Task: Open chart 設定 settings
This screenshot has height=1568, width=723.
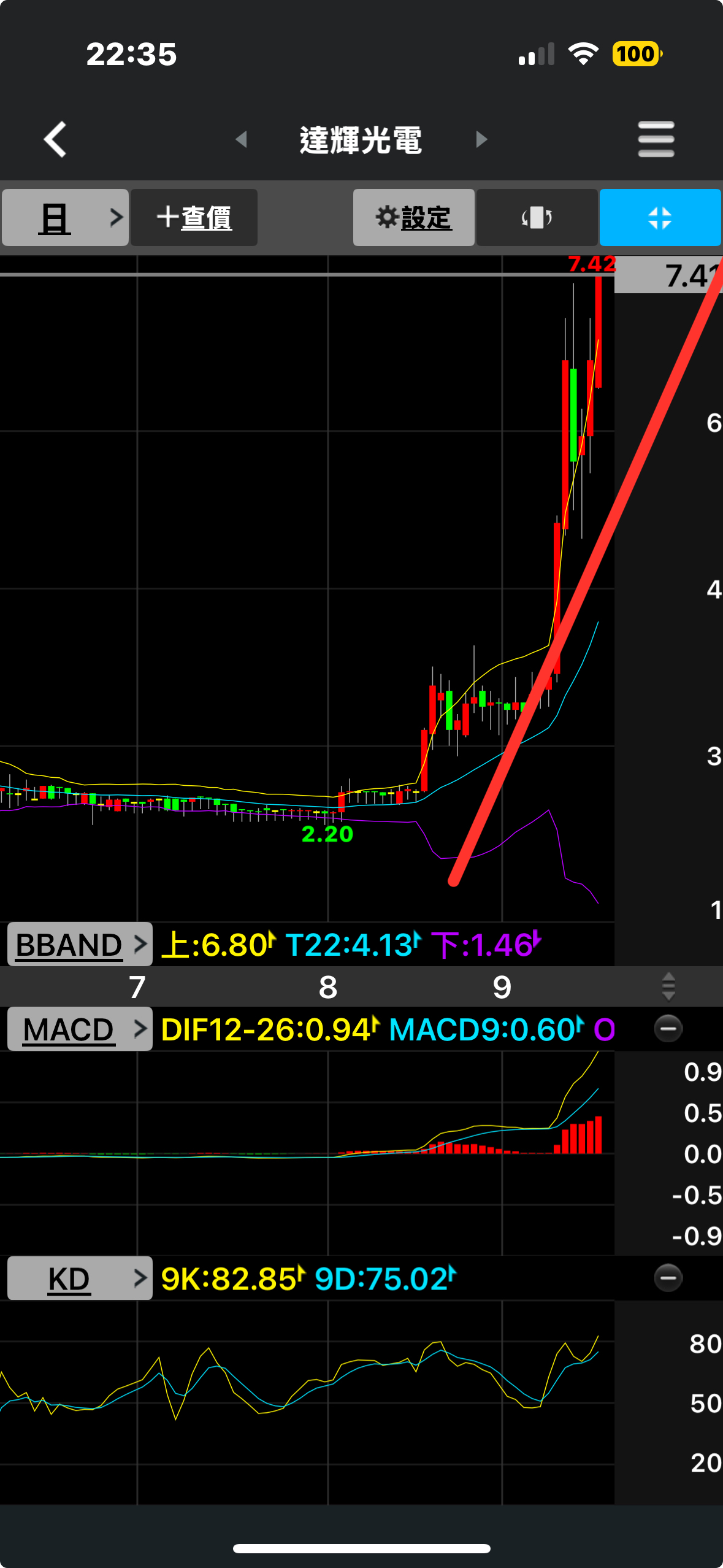Action: 413,218
